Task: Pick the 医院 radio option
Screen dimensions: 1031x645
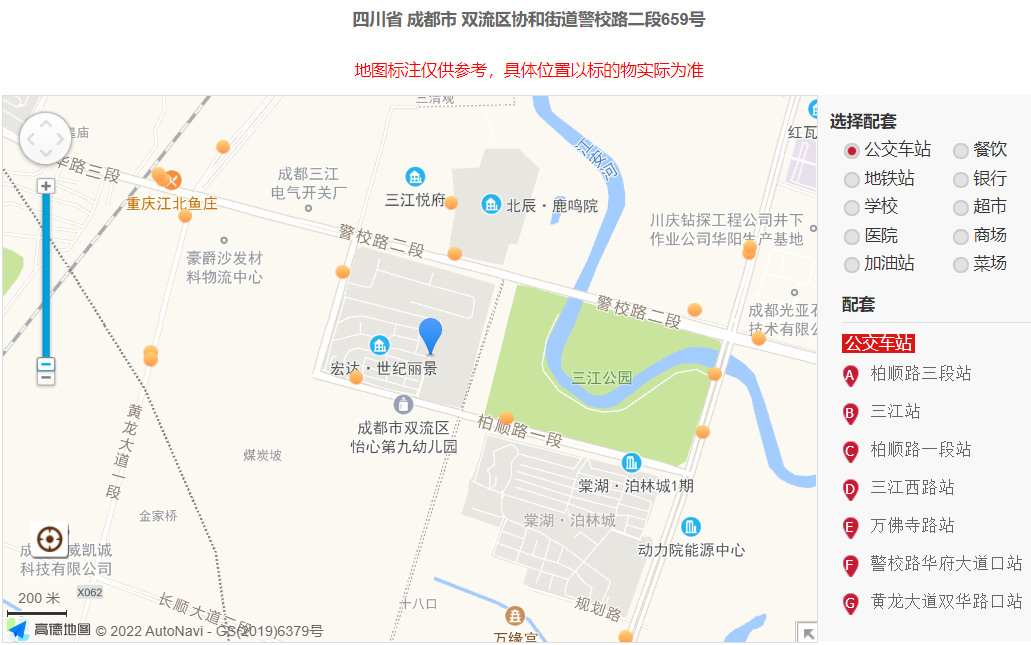Action: (x=852, y=237)
